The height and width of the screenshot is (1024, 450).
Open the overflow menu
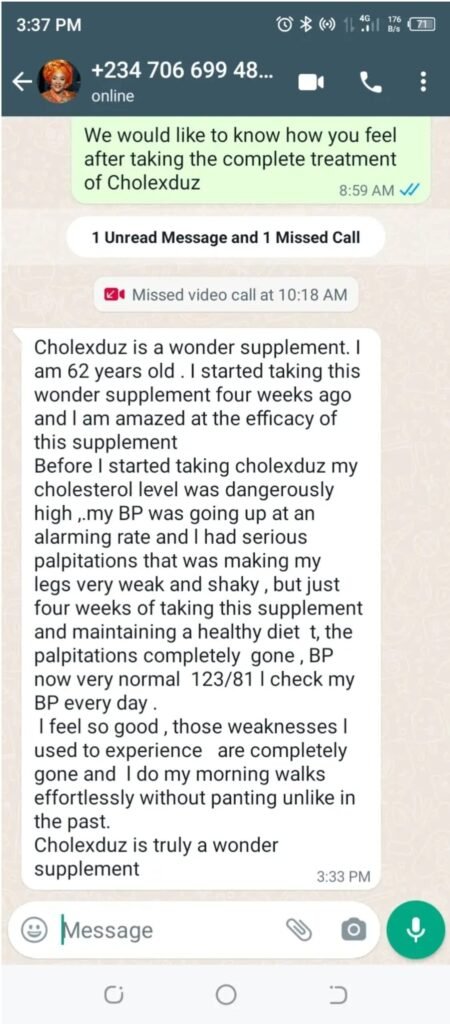(x=424, y=82)
